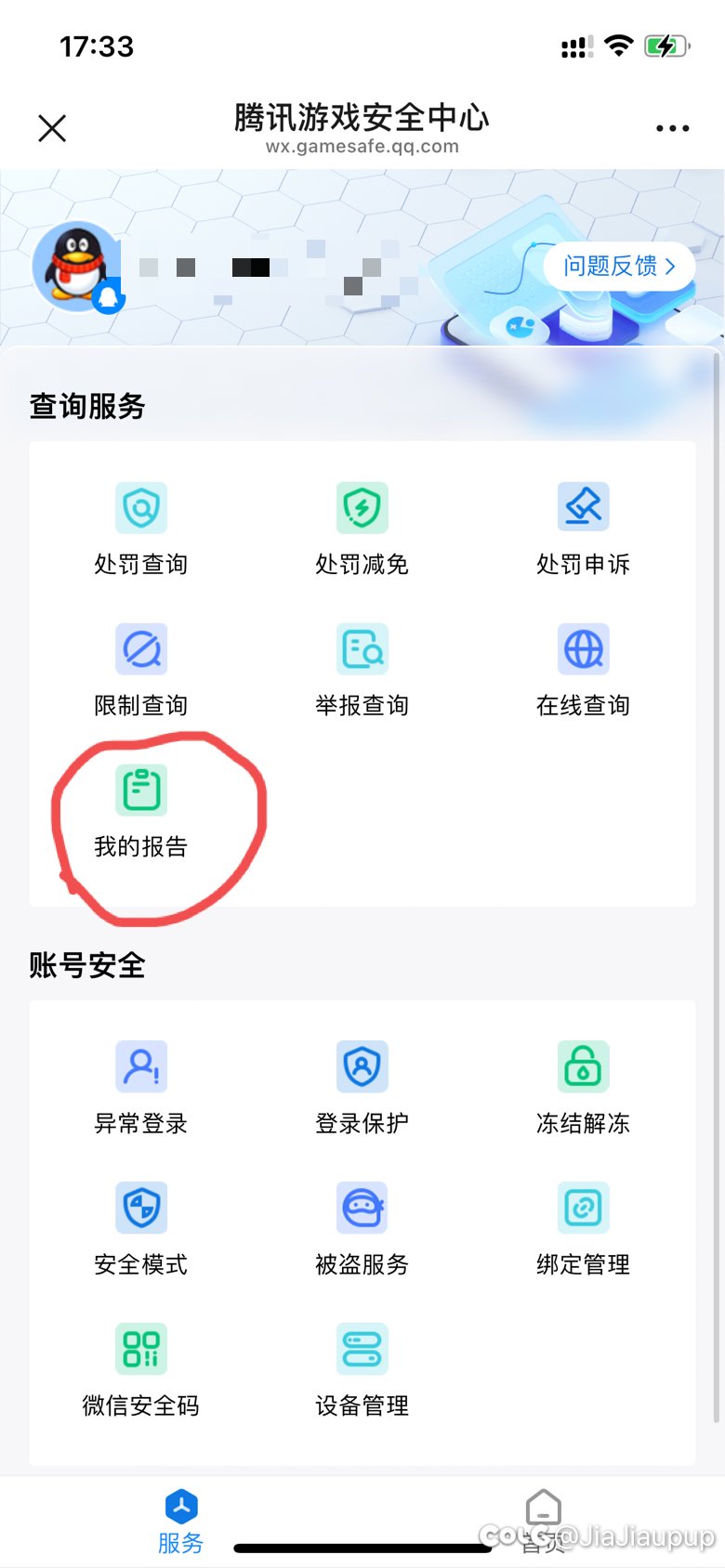
Task: Switch to the 首页 home tab
Action: [543, 1514]
